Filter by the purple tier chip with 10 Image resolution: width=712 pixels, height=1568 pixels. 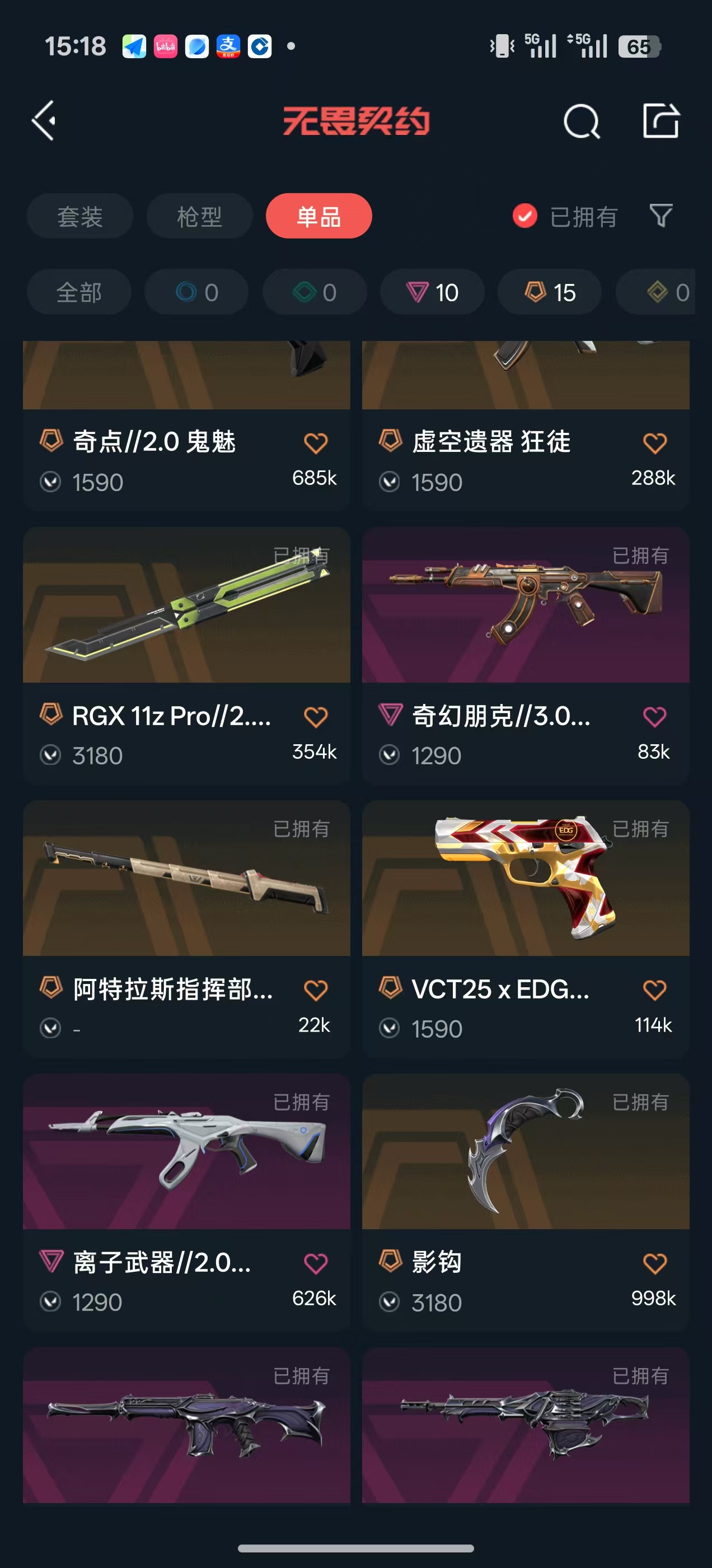tap(432, 292)
